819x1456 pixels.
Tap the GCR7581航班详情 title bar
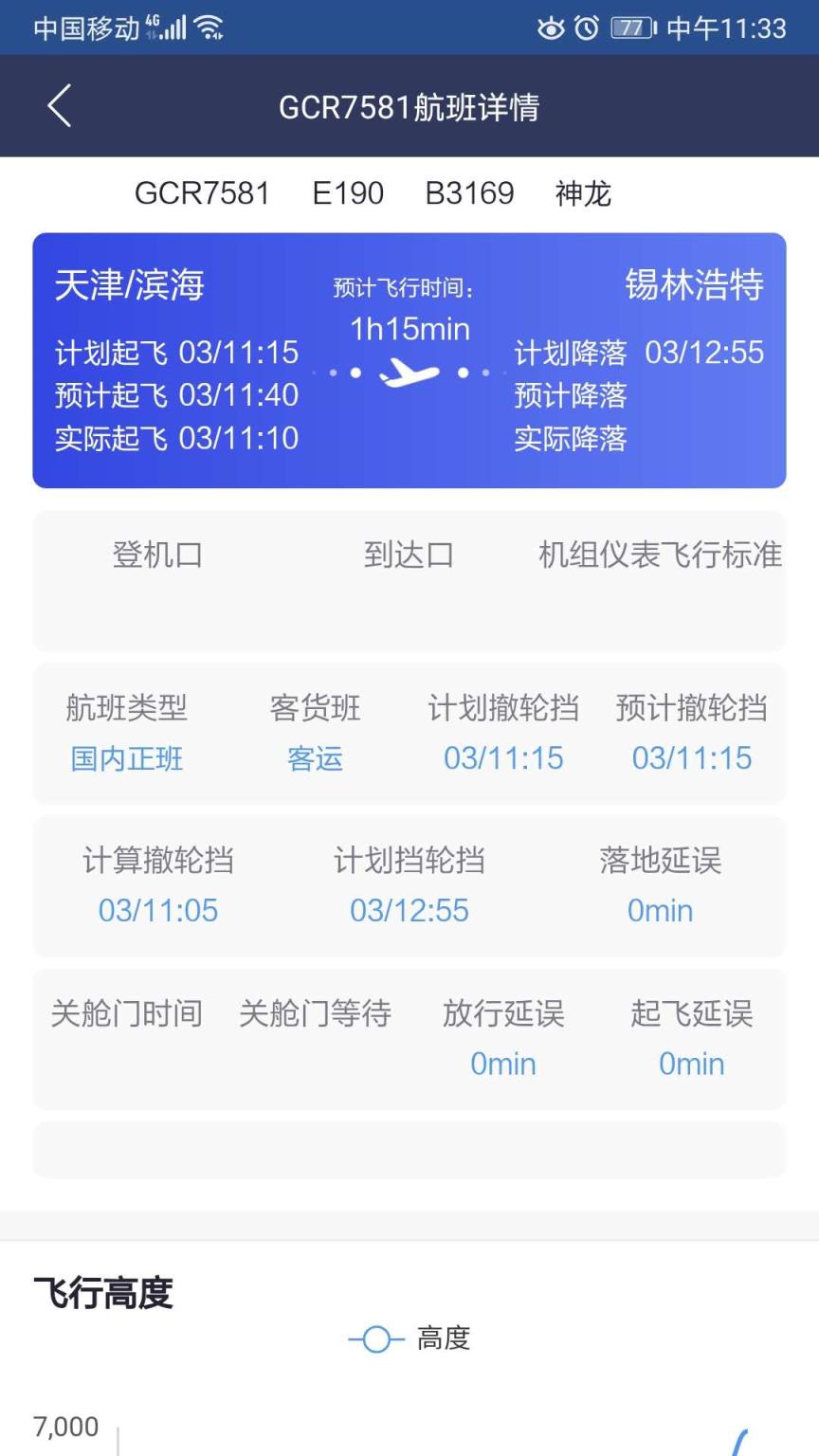(409, 106)
